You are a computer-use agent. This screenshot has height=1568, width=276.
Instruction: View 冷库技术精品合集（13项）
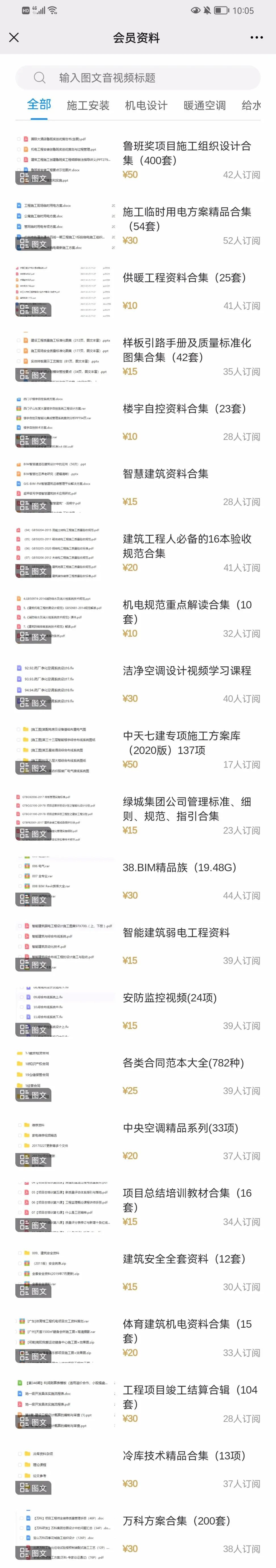coord(184,1455)
